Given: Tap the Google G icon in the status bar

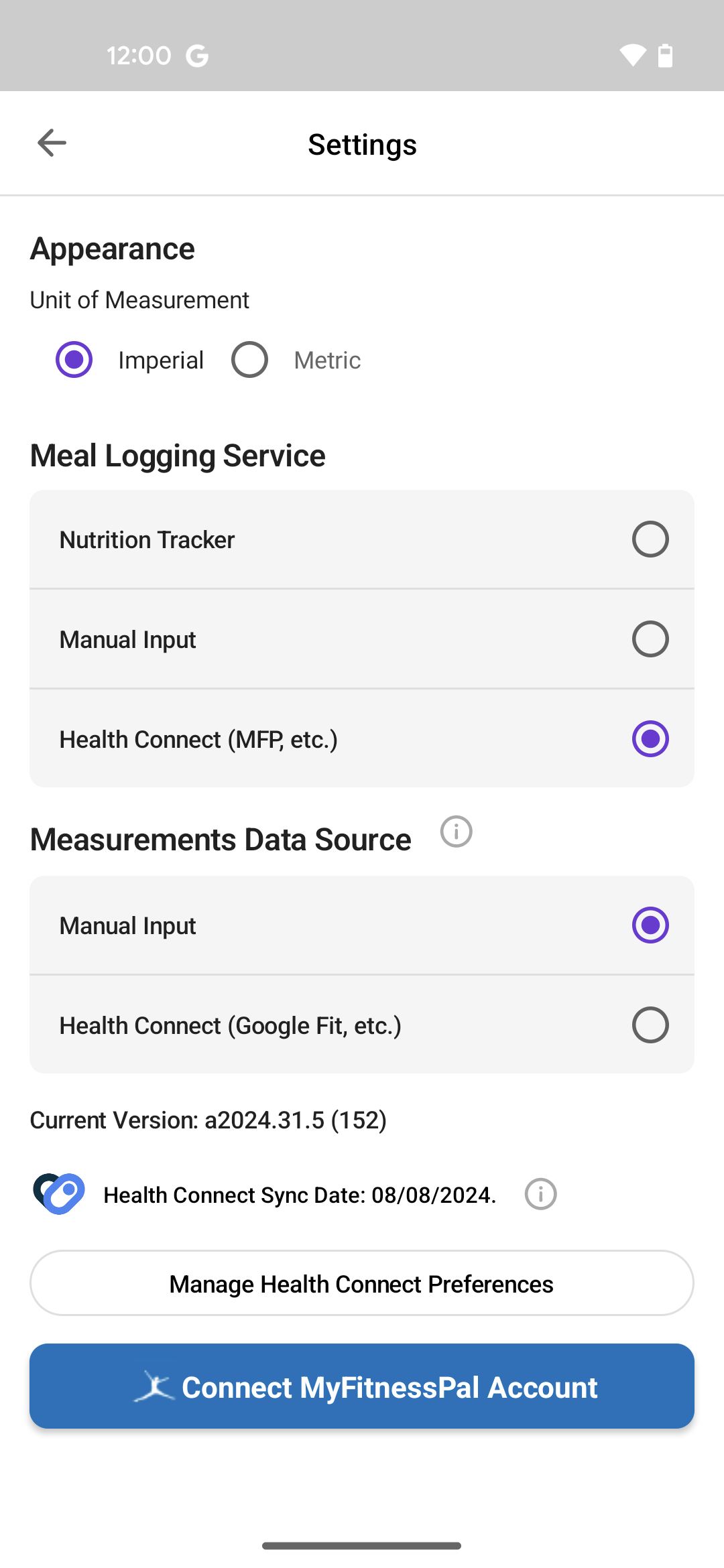Looking at the screenshot, I should point(196,55).
